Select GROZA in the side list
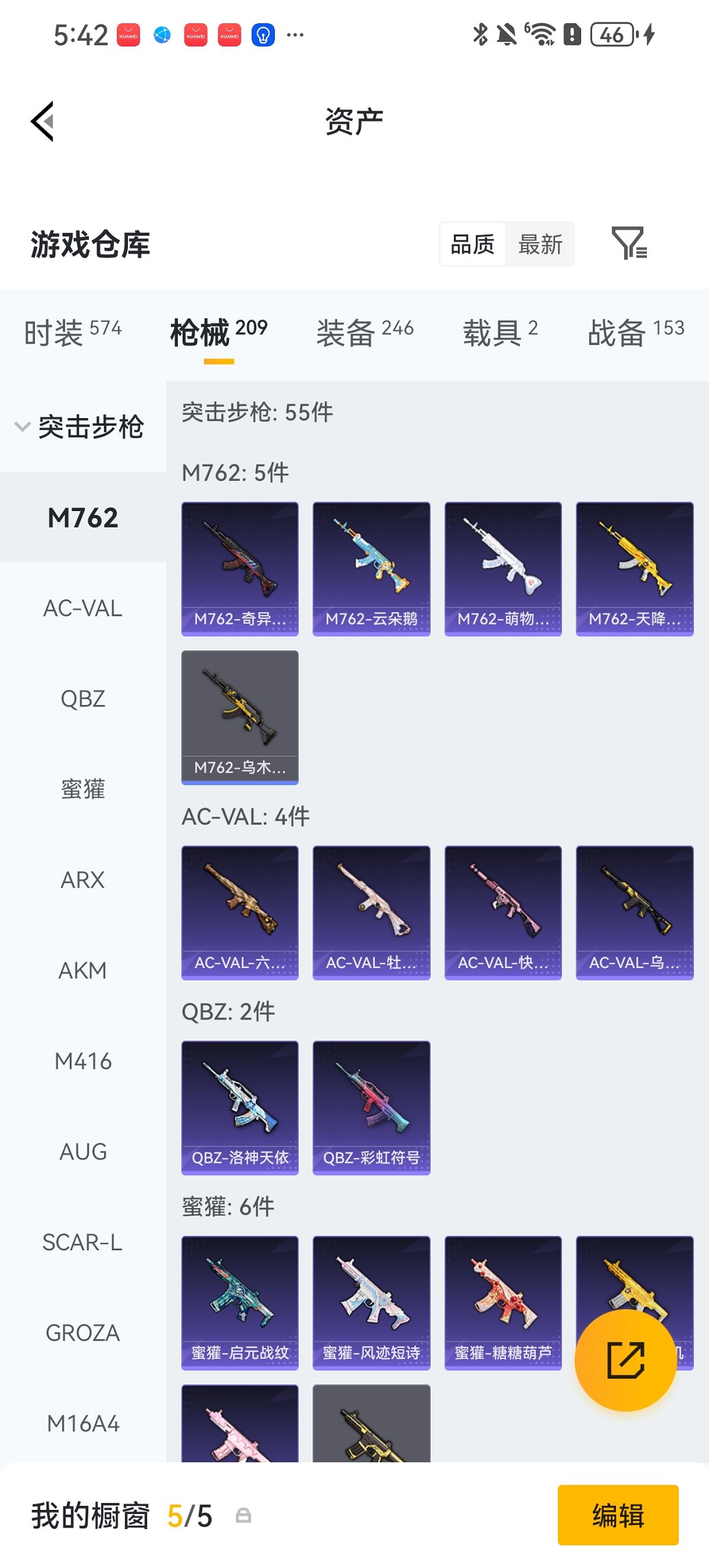 point(83,1333)
